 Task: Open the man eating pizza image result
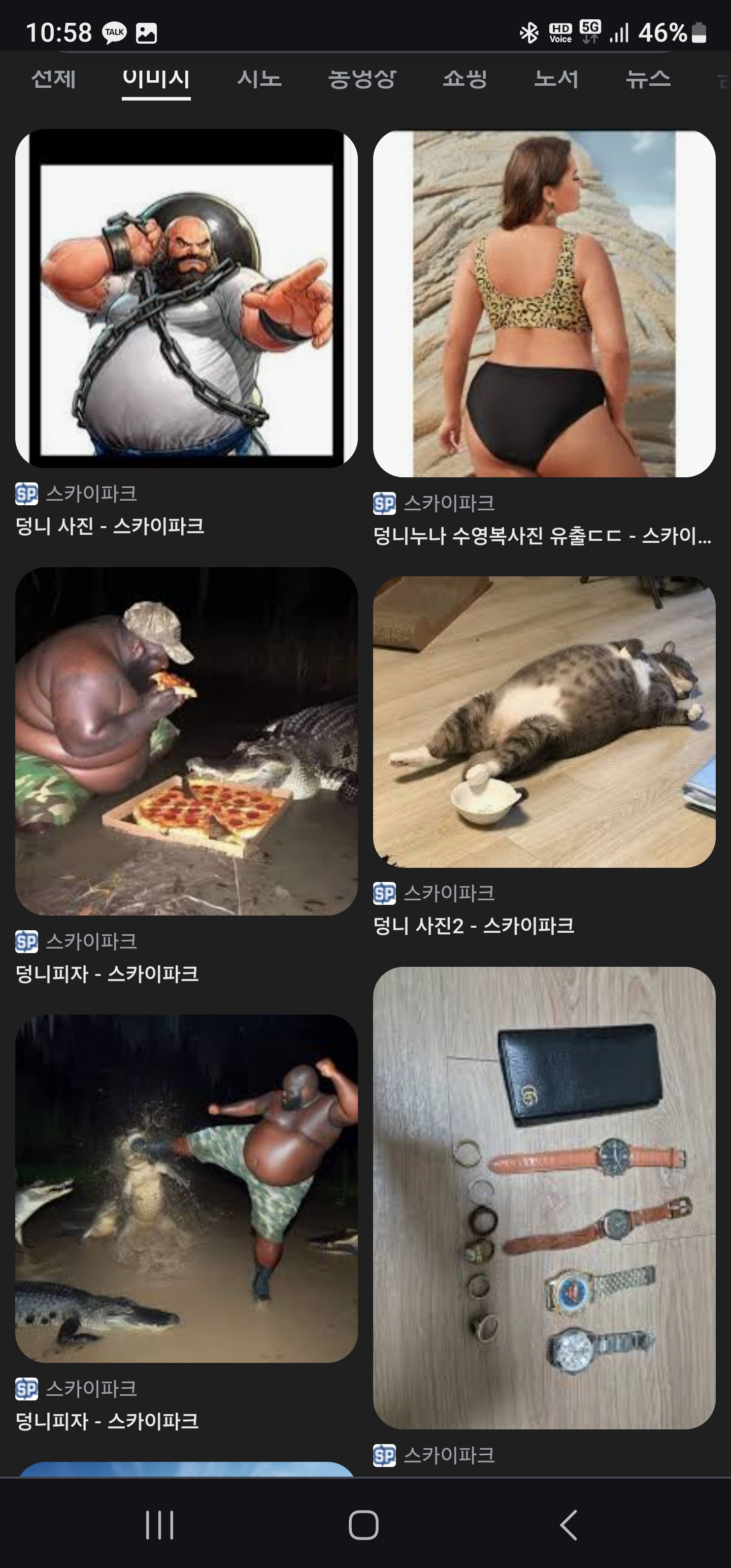click(x=186, y=741)
